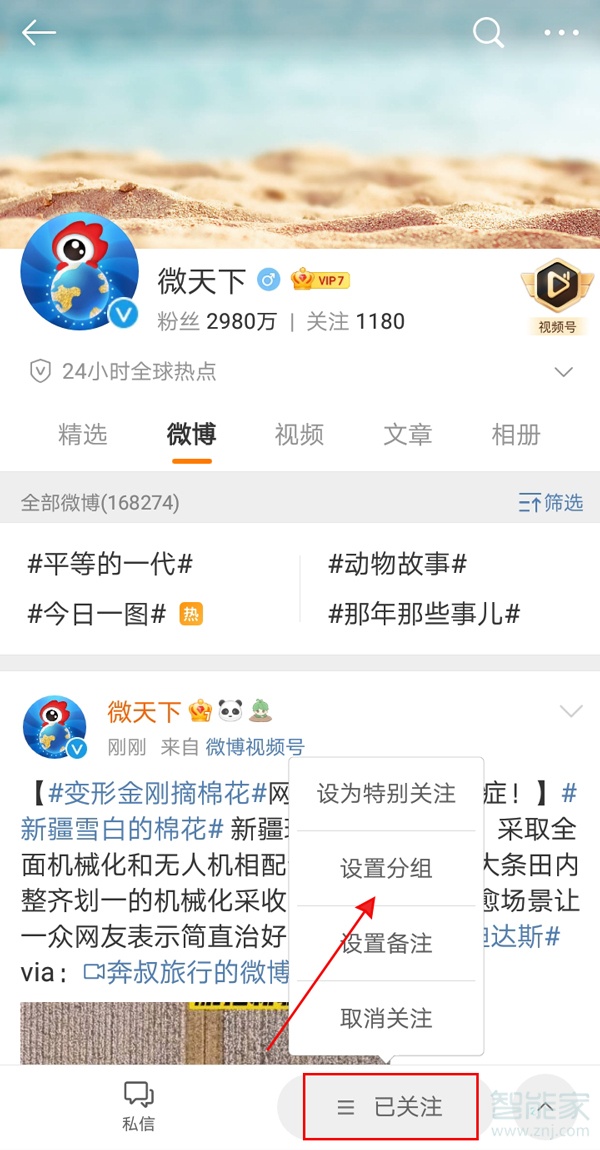
Task: Choose 设置分组 in the popup menu
Action: pyautogui.click(x=386, y=868)
